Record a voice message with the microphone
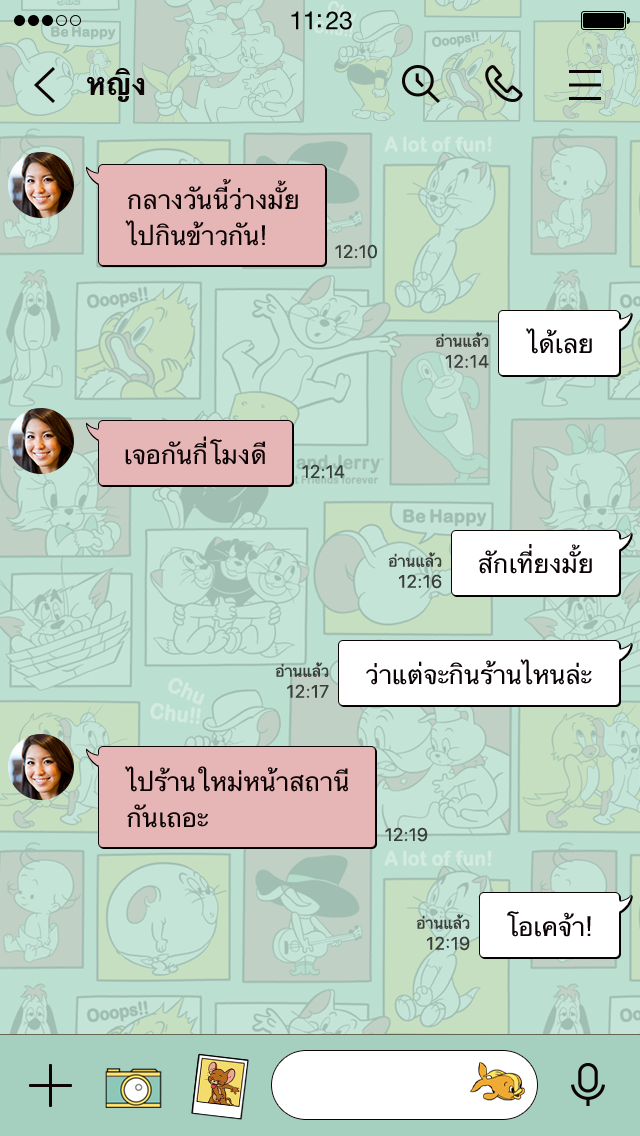This screenshot has height=1136, width=640. tap(588, 1085)
